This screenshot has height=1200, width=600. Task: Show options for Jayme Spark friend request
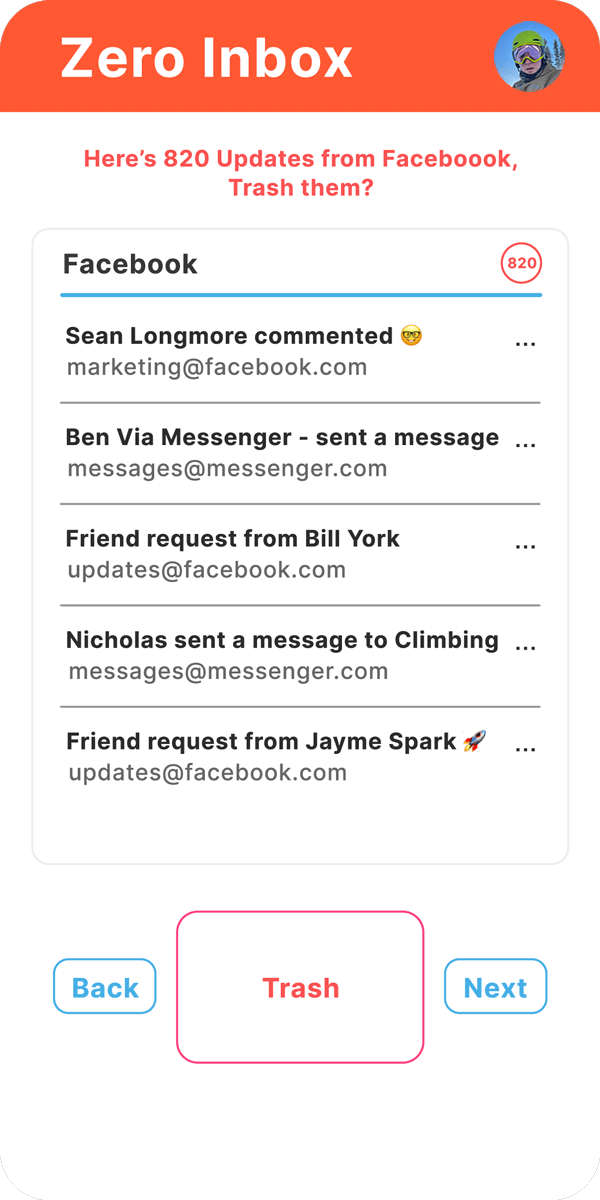525,748
